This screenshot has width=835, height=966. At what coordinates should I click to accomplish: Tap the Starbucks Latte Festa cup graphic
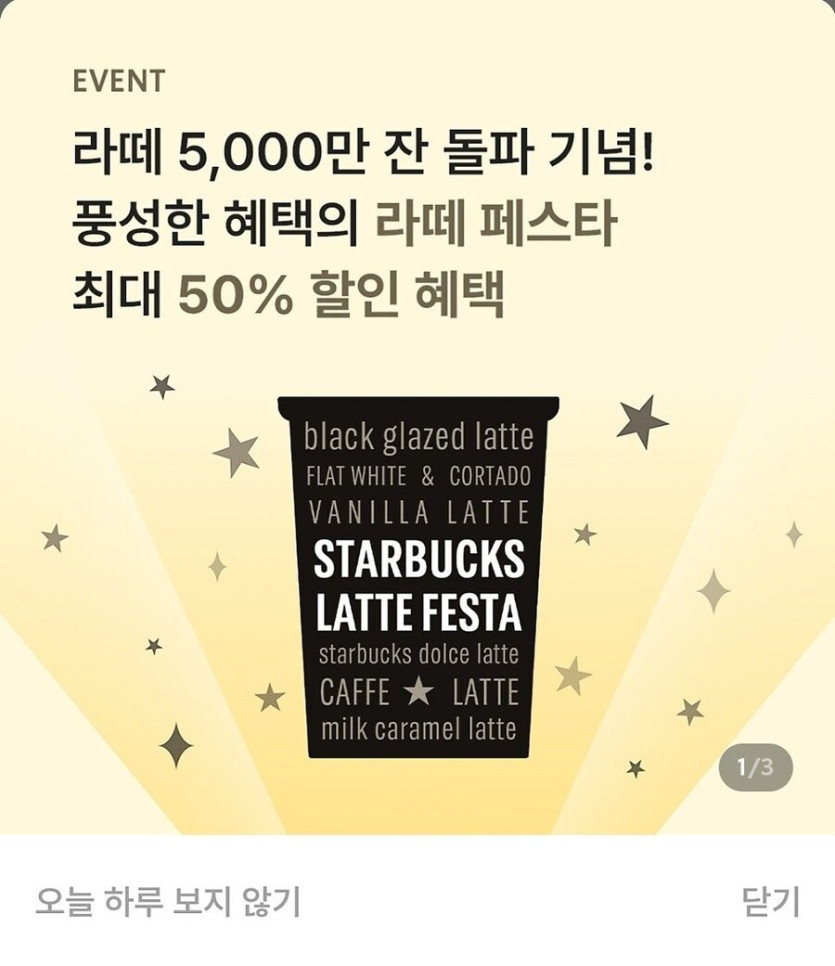pyautogui.click(x=417, y=580)
